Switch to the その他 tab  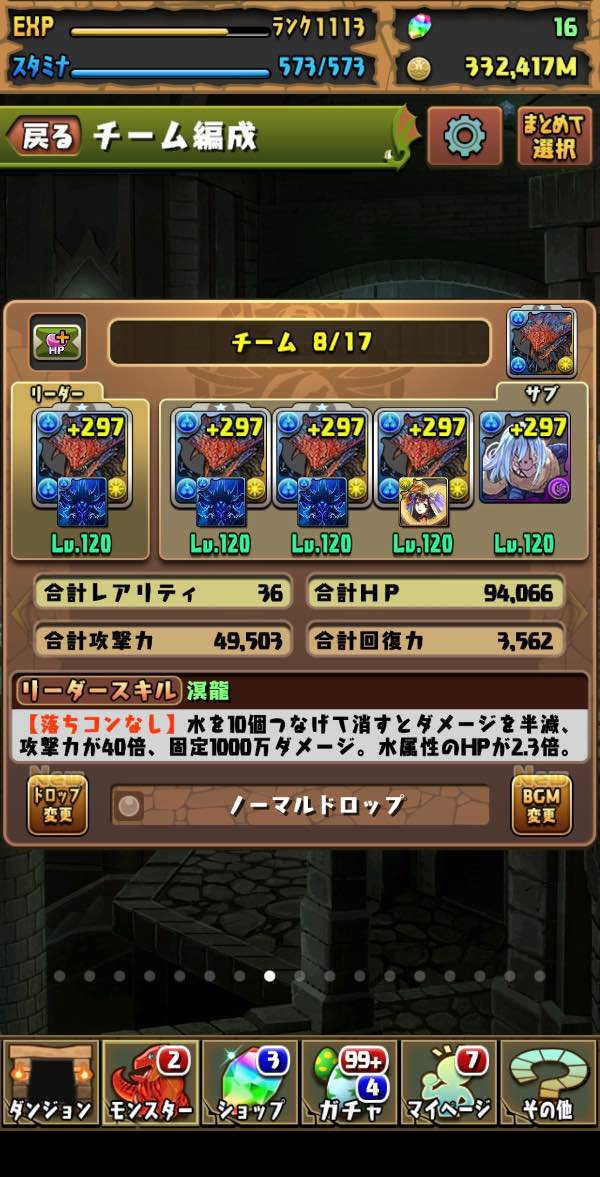(x=549, y=1084)
